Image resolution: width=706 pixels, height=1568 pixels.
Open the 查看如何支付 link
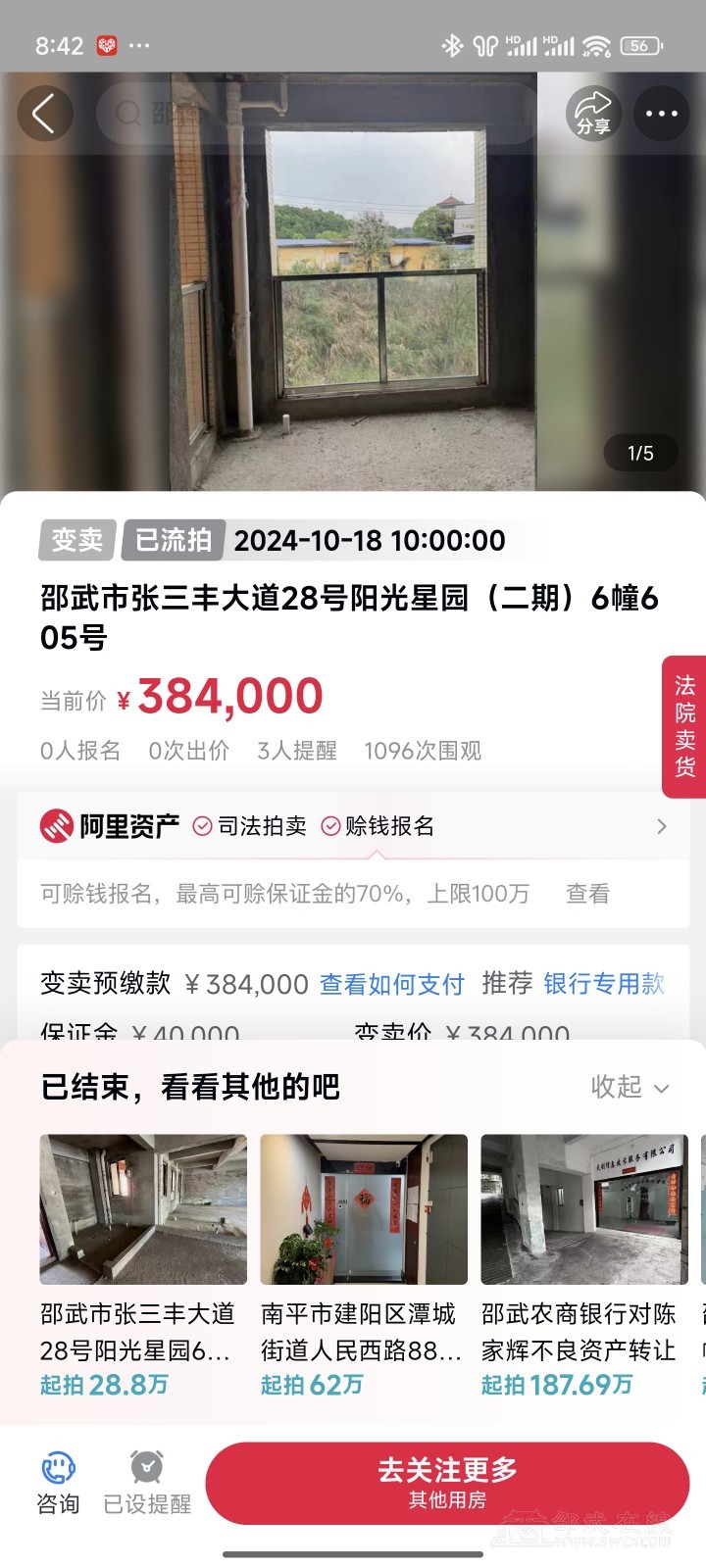[x=392, y=984]
